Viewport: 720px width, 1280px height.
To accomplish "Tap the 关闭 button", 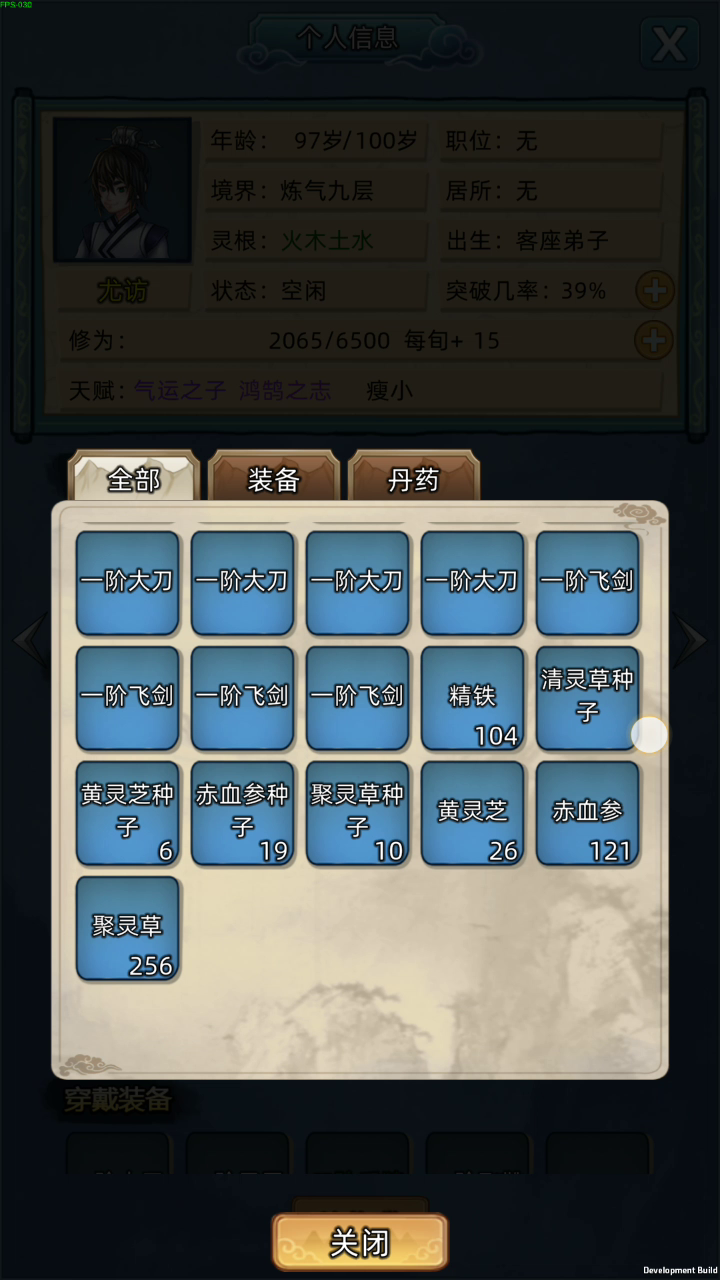I will pyautogui.click(x=360, y=1242).
